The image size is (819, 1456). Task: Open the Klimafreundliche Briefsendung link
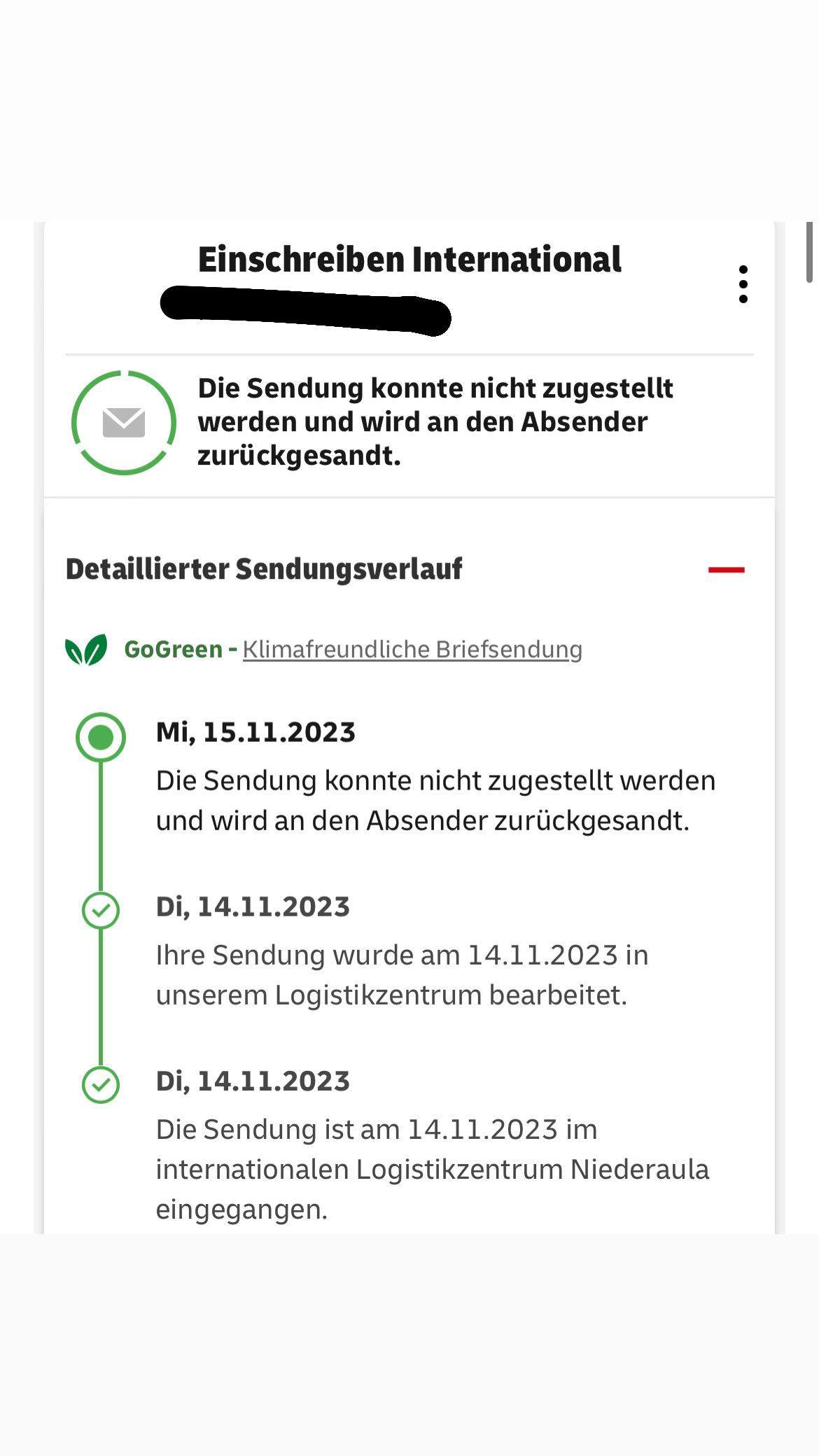[x=412, y=650]
